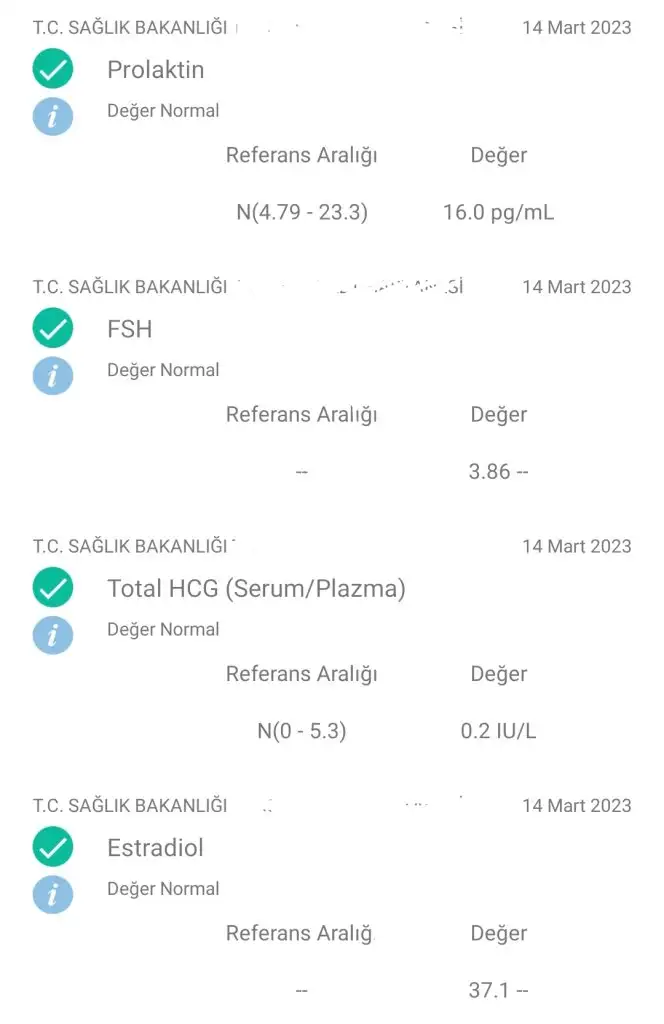This screenshot has height=1024, width=664.
Task: Tap the info icon under Total HCG
Action: click(53, 635)
